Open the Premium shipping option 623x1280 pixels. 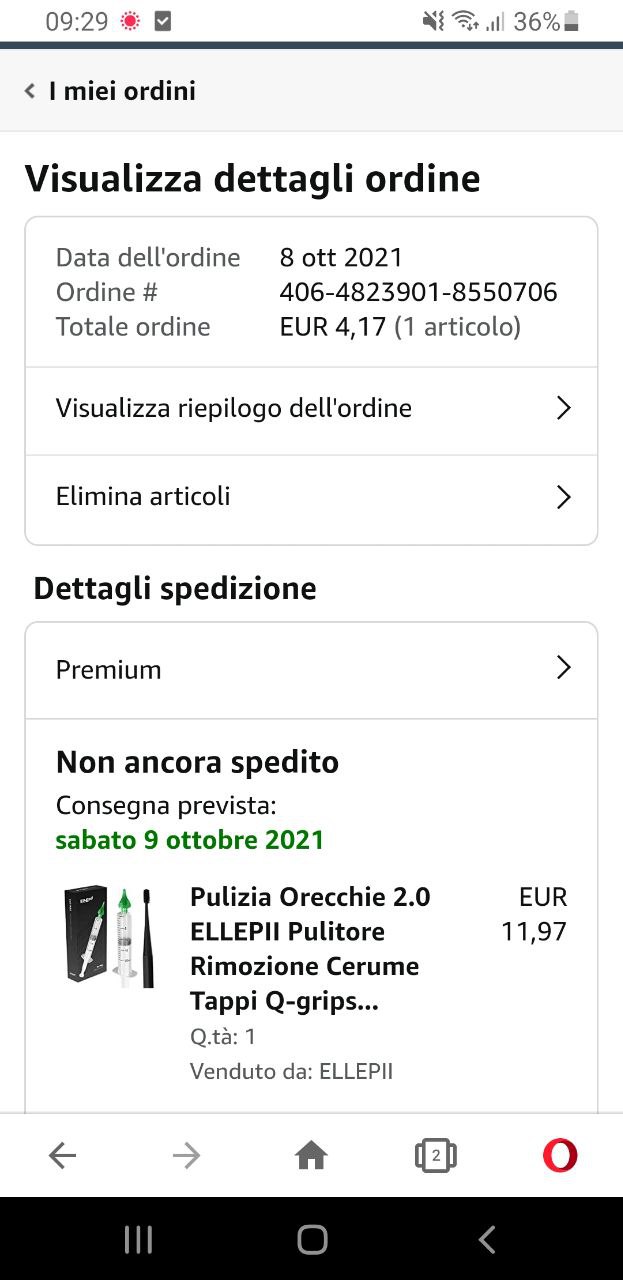311,669
